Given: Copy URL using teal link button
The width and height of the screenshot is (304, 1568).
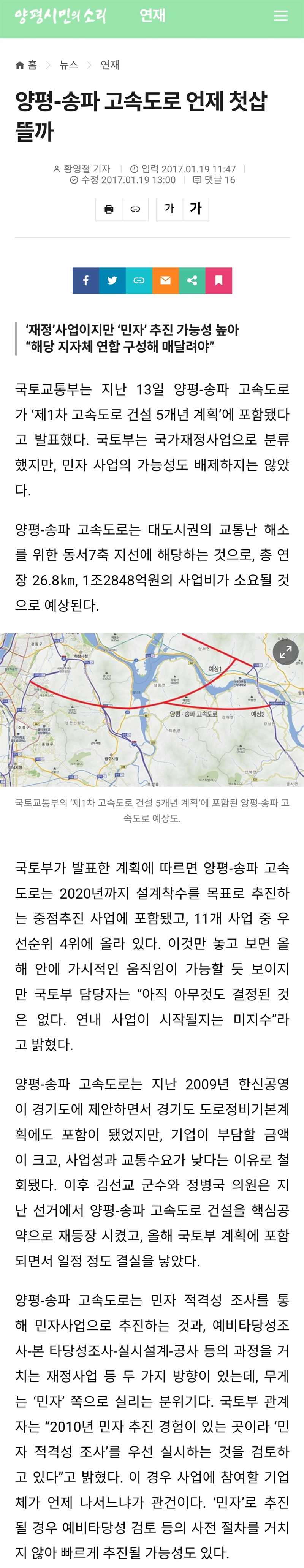Looking at the screenshot, I should (x=139, y=281).
